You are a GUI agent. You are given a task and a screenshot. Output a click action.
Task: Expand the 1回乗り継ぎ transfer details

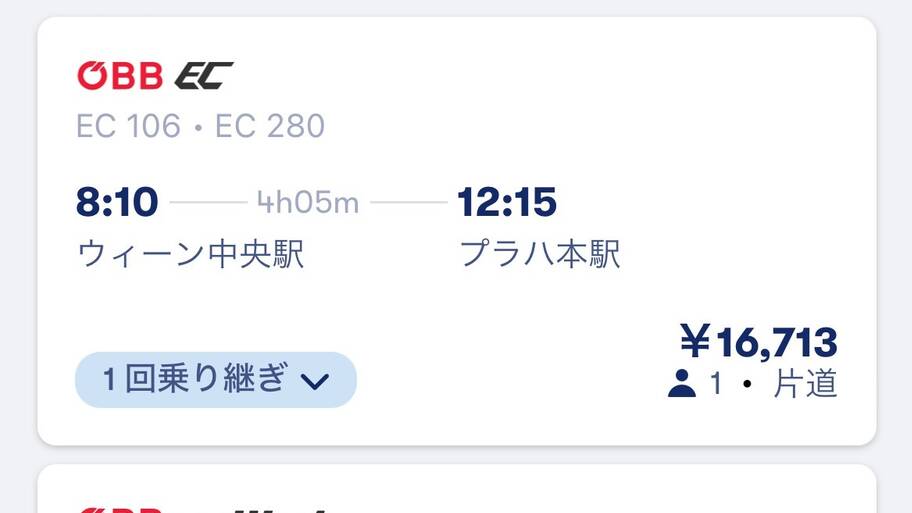tap(215, 380)
